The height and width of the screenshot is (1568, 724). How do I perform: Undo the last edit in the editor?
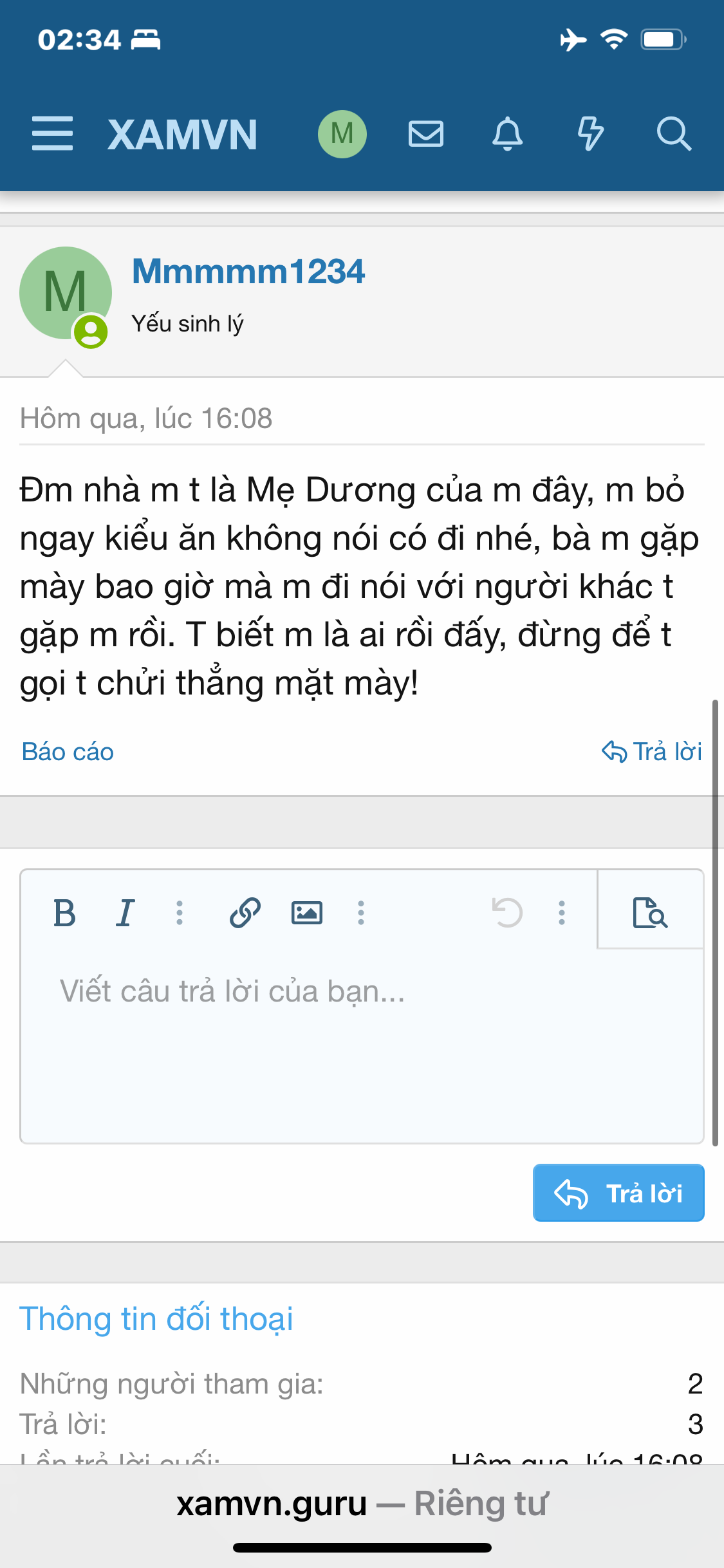[x=507, y=913]
